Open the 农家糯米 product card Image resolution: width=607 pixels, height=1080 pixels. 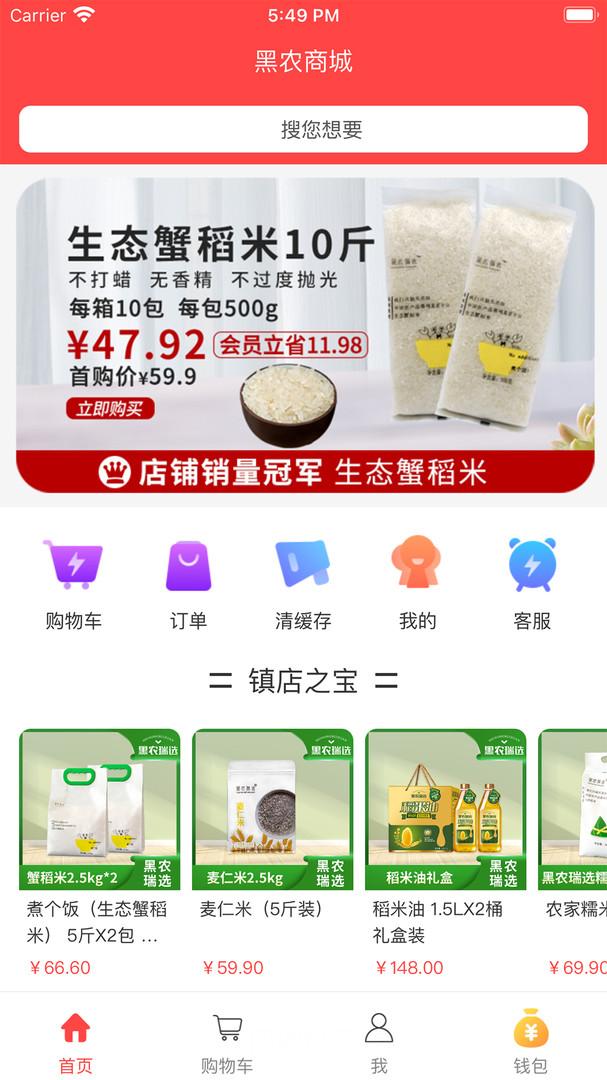coord(573,853)
